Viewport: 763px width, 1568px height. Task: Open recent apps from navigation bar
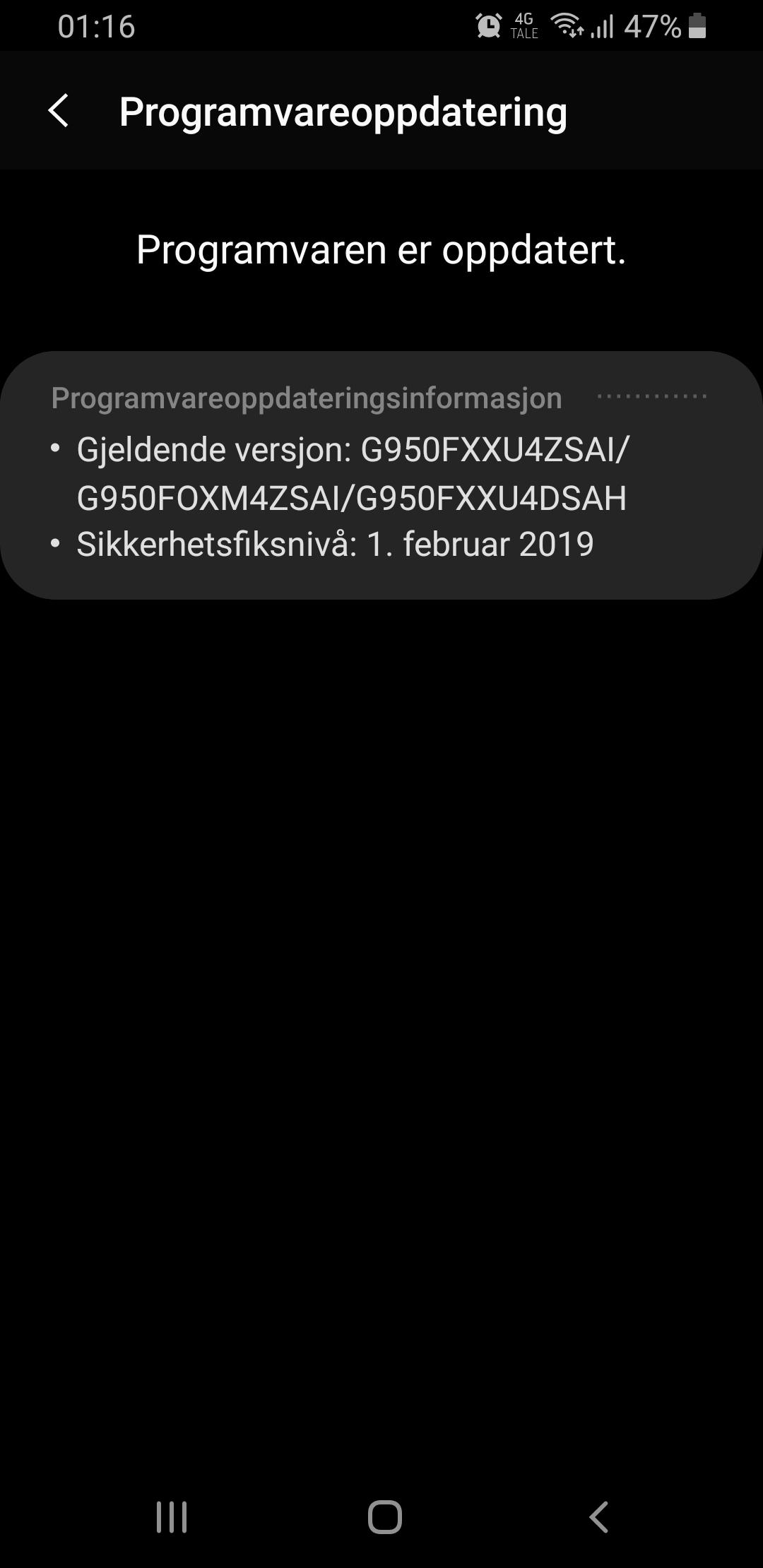click(172, 1516)
